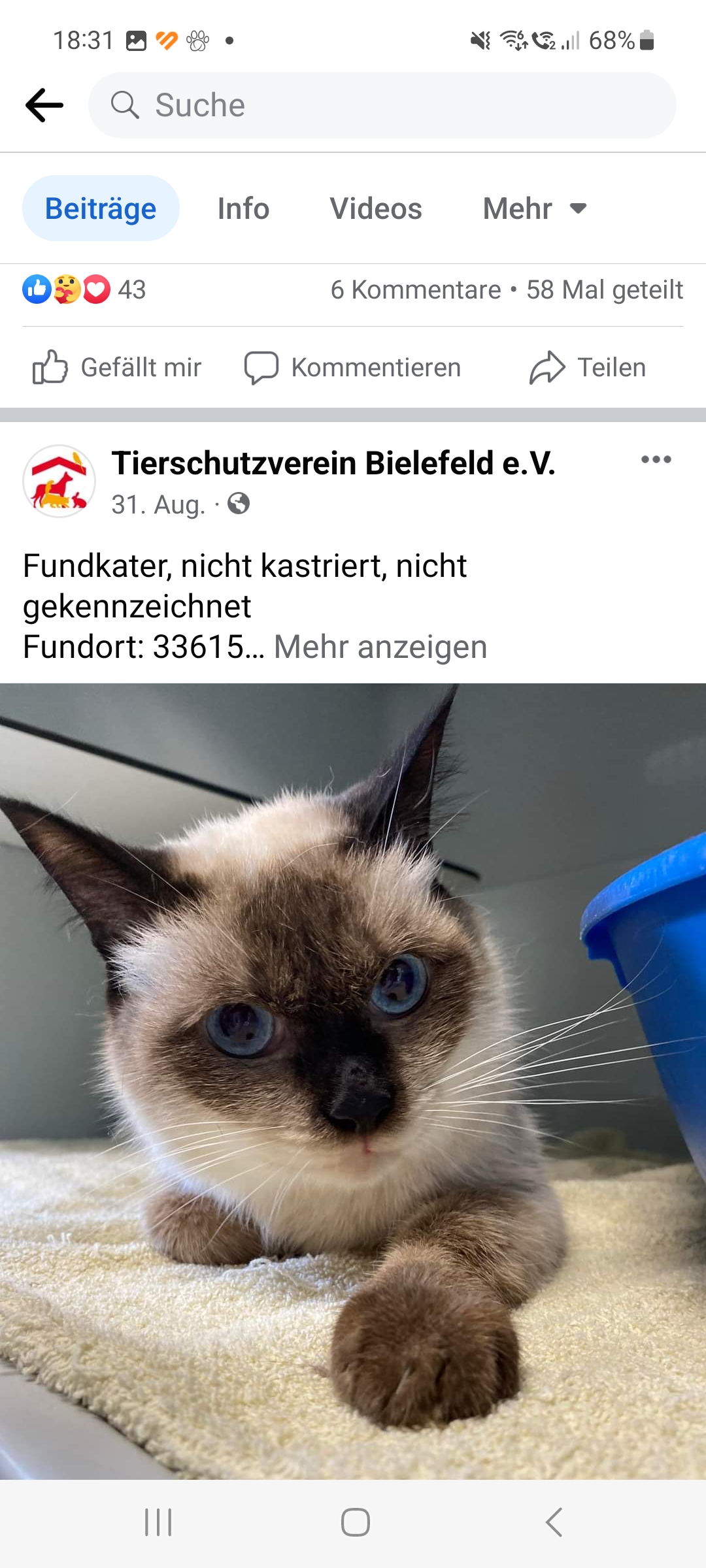
Task: Open the Tierschutzverein Bielefeld e.V. page name
Action: pos(333,463)
